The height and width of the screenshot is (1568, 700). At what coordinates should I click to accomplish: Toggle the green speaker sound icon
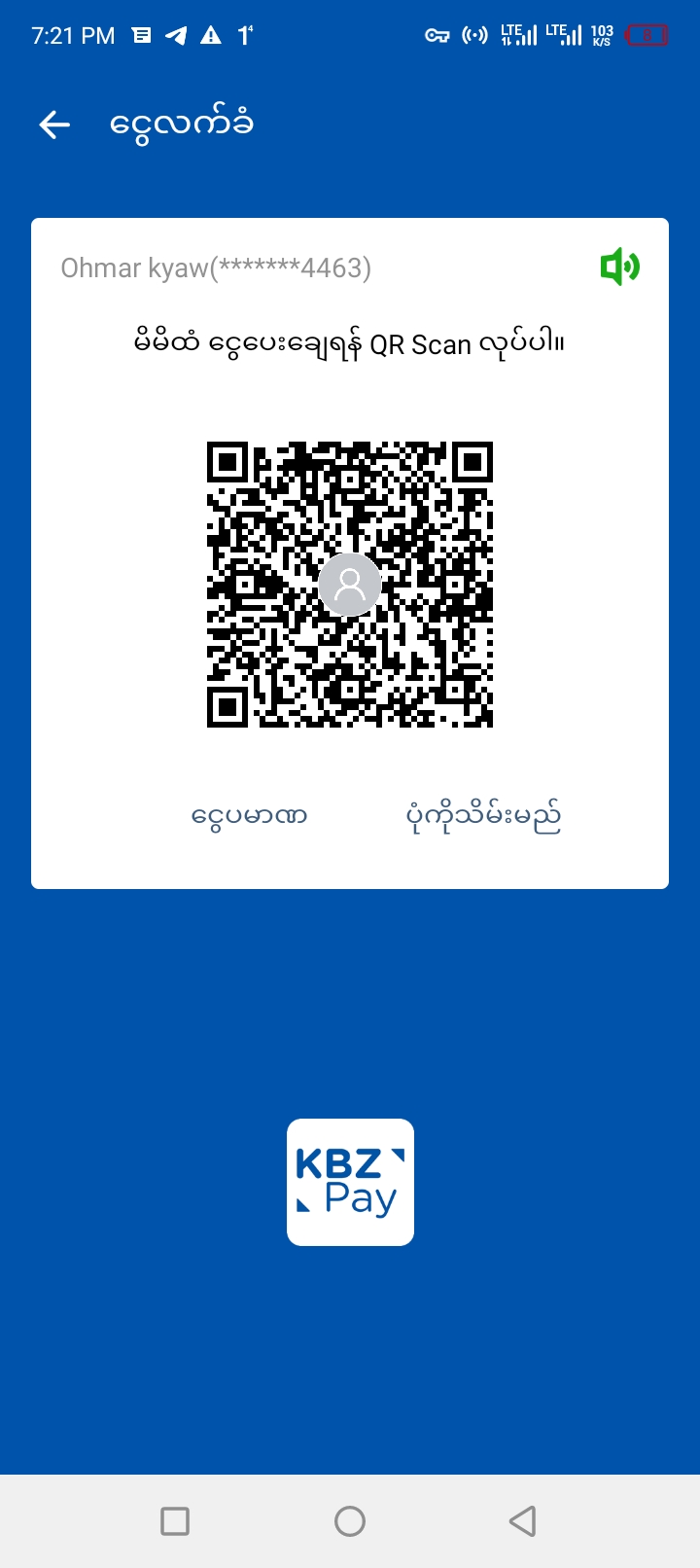pyautogui.click(x=619, y=267)
